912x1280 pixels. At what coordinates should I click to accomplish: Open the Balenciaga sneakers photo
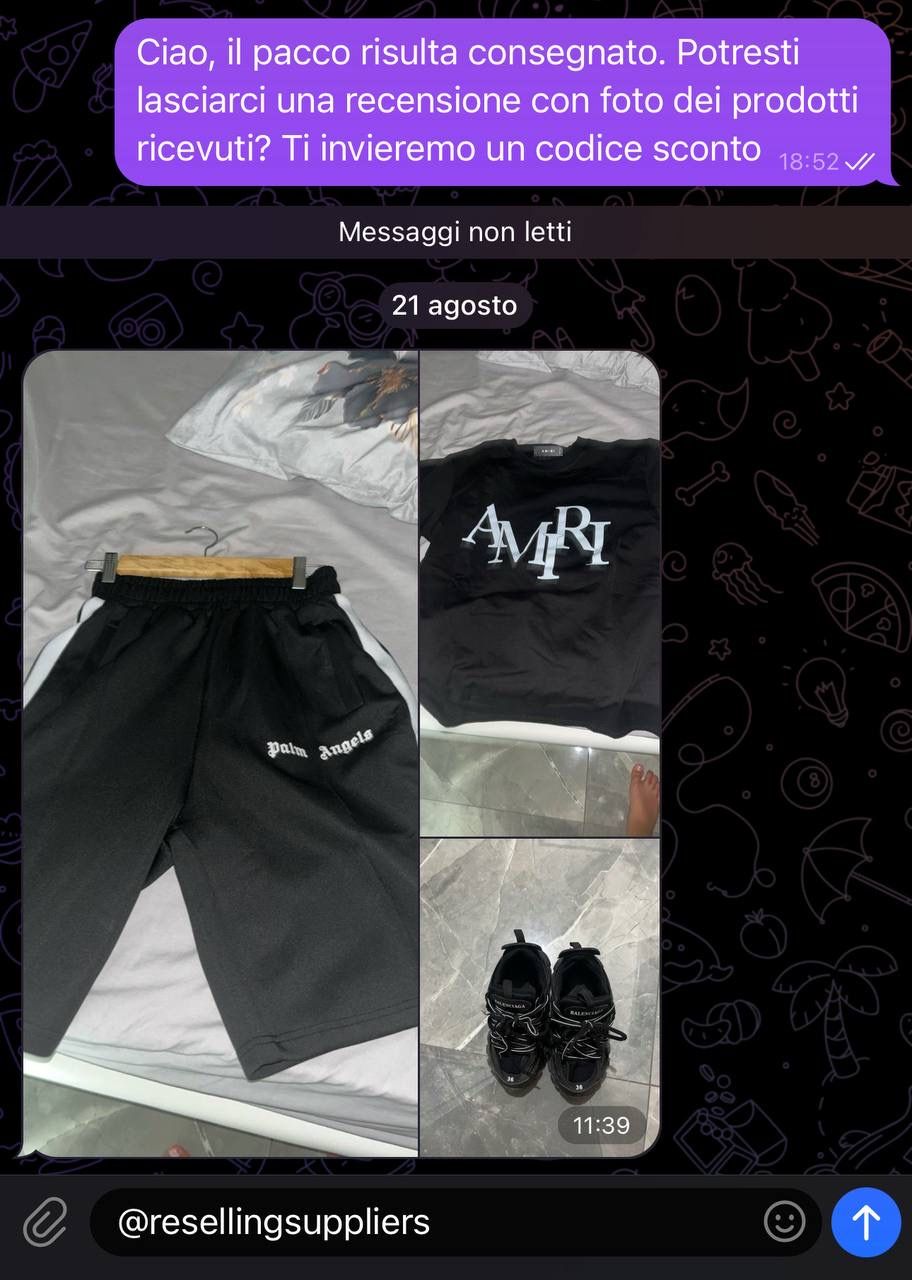pyautogui.click(x=540, y=995)
